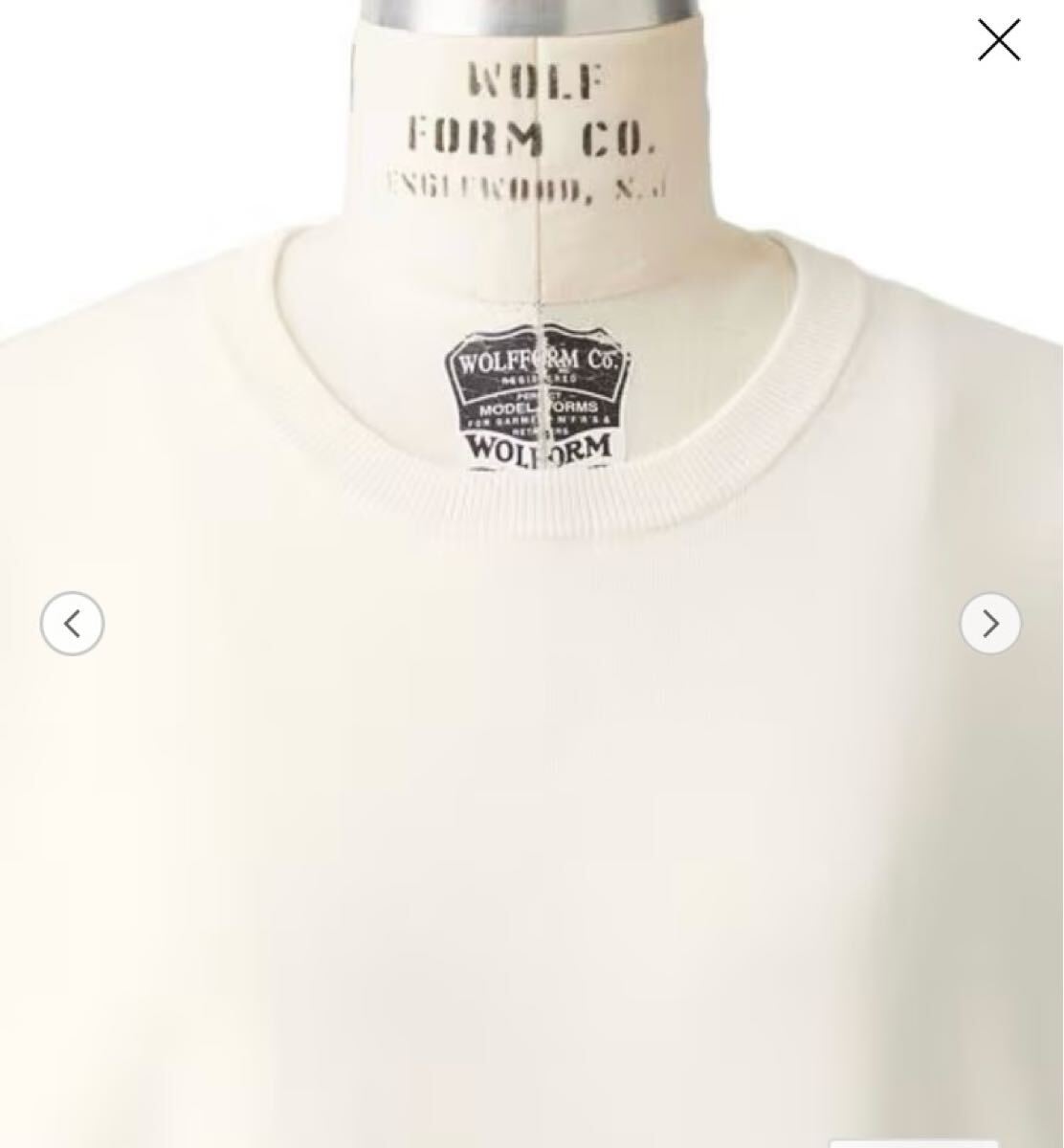Go to the previous product photo
Image resolution: width=1064 pixels, height=1148 pixels.
point(72,624)
